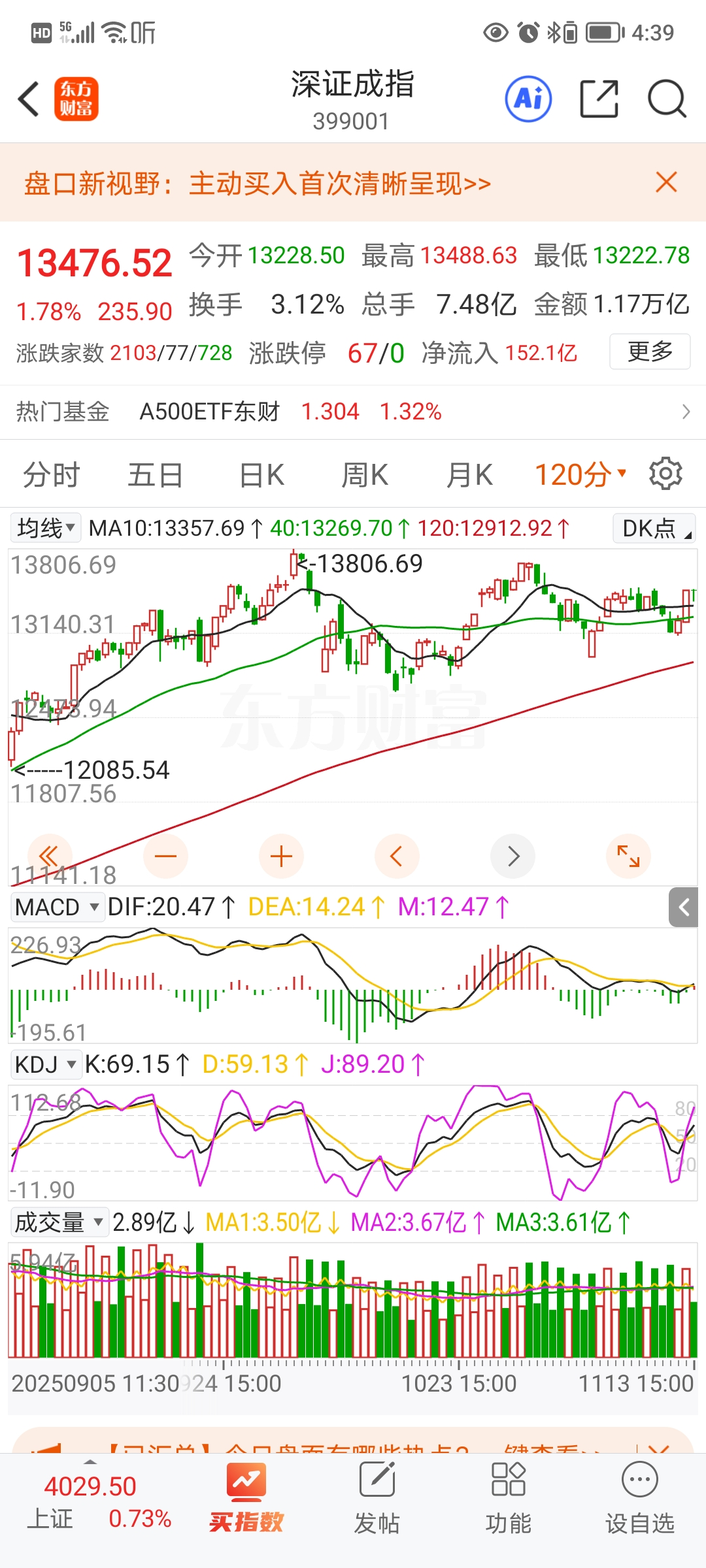Tap the DK点 button
706x1568 pixels.
click(x=654, y=528)
